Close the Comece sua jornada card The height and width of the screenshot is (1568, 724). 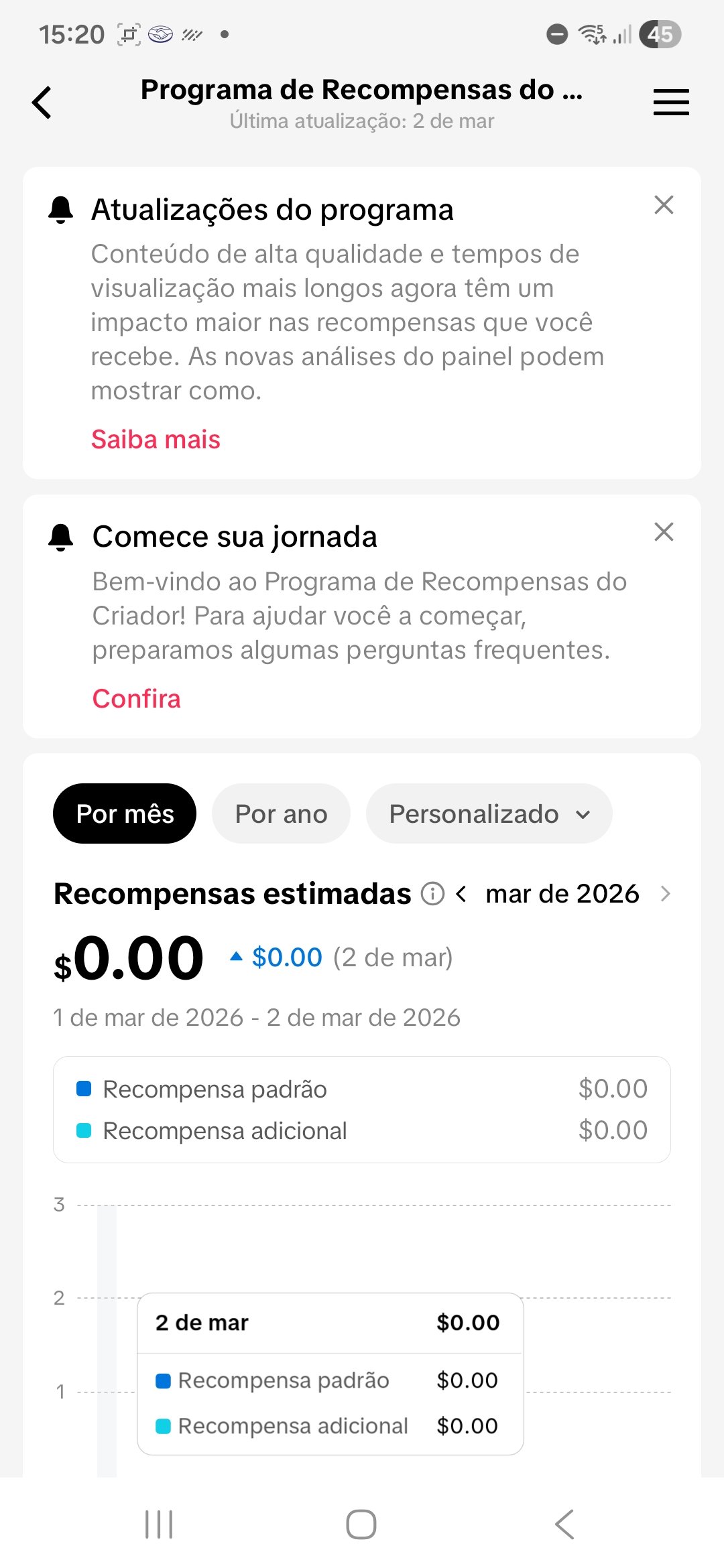click(664, 532)
